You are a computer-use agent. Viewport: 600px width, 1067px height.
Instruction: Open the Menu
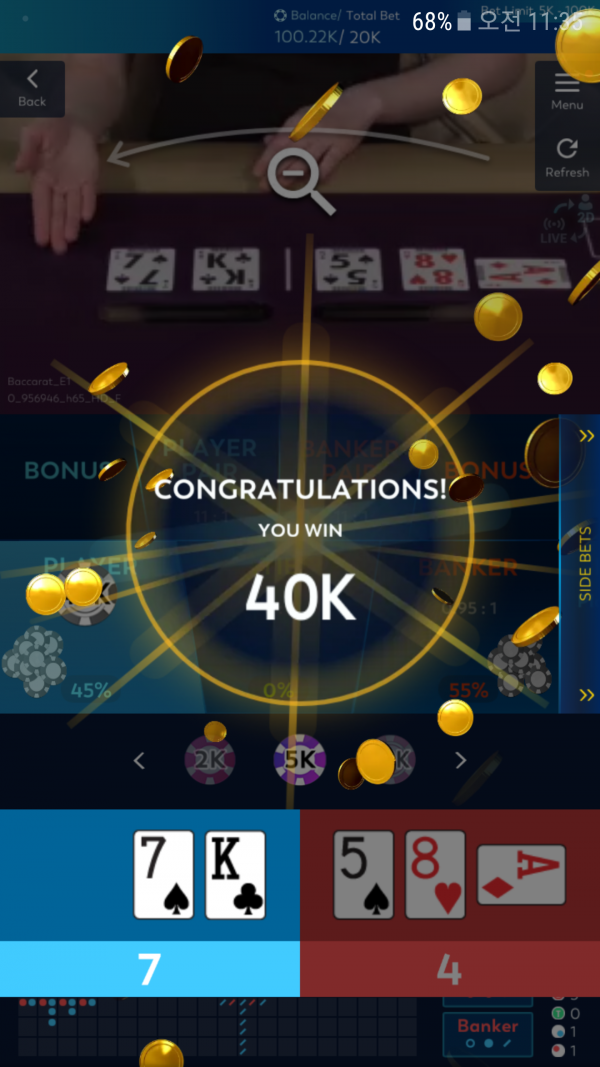pos(567,90)
